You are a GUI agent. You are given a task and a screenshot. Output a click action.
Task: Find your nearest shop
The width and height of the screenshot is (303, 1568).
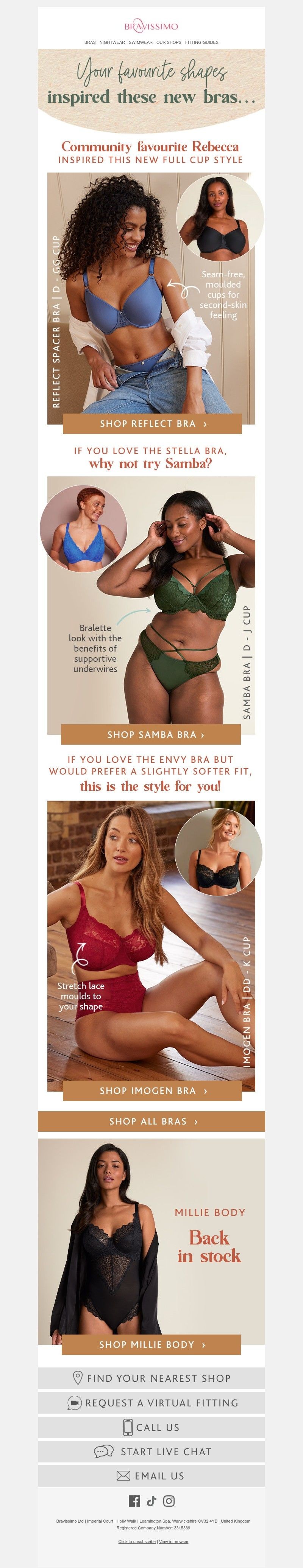[151, 1378]
